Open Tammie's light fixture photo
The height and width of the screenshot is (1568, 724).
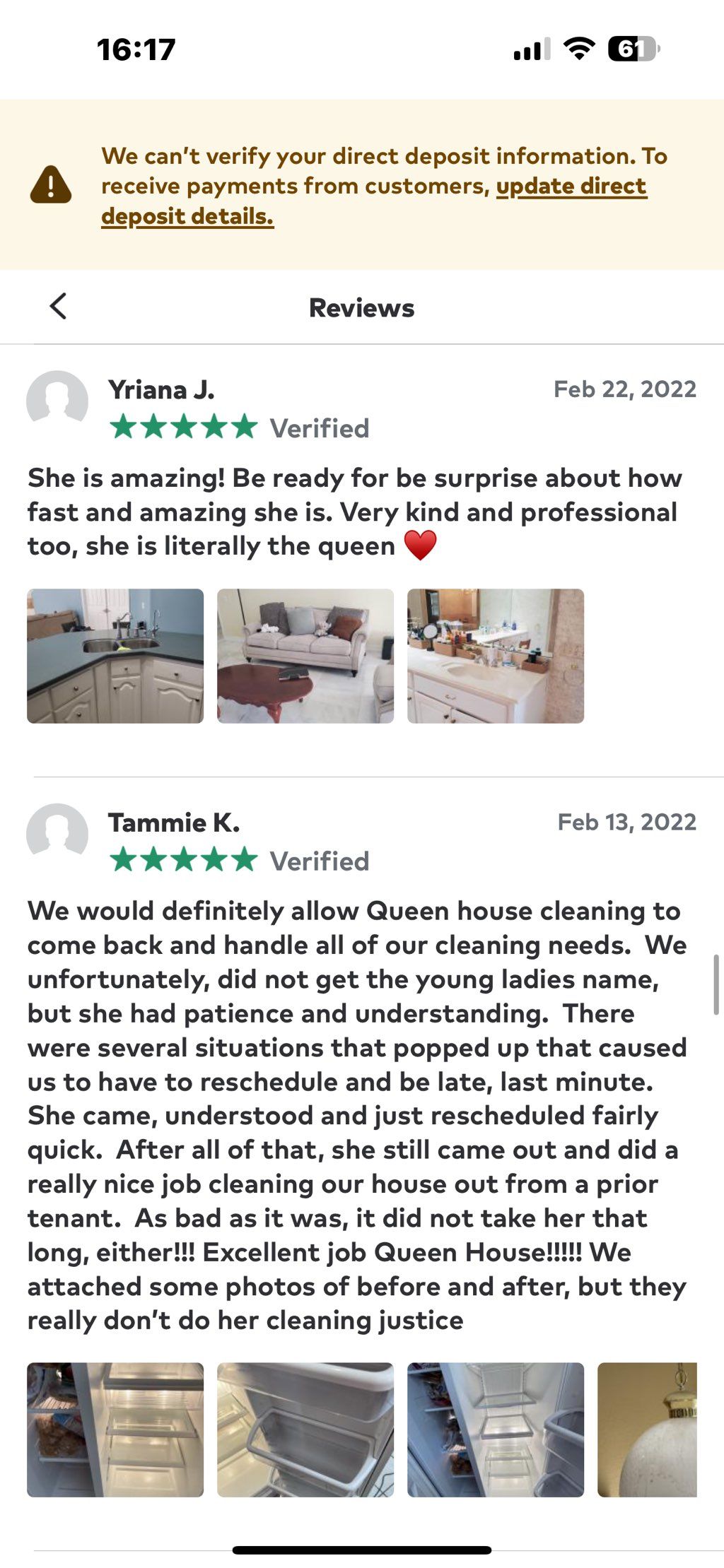tap(647, 1430)
